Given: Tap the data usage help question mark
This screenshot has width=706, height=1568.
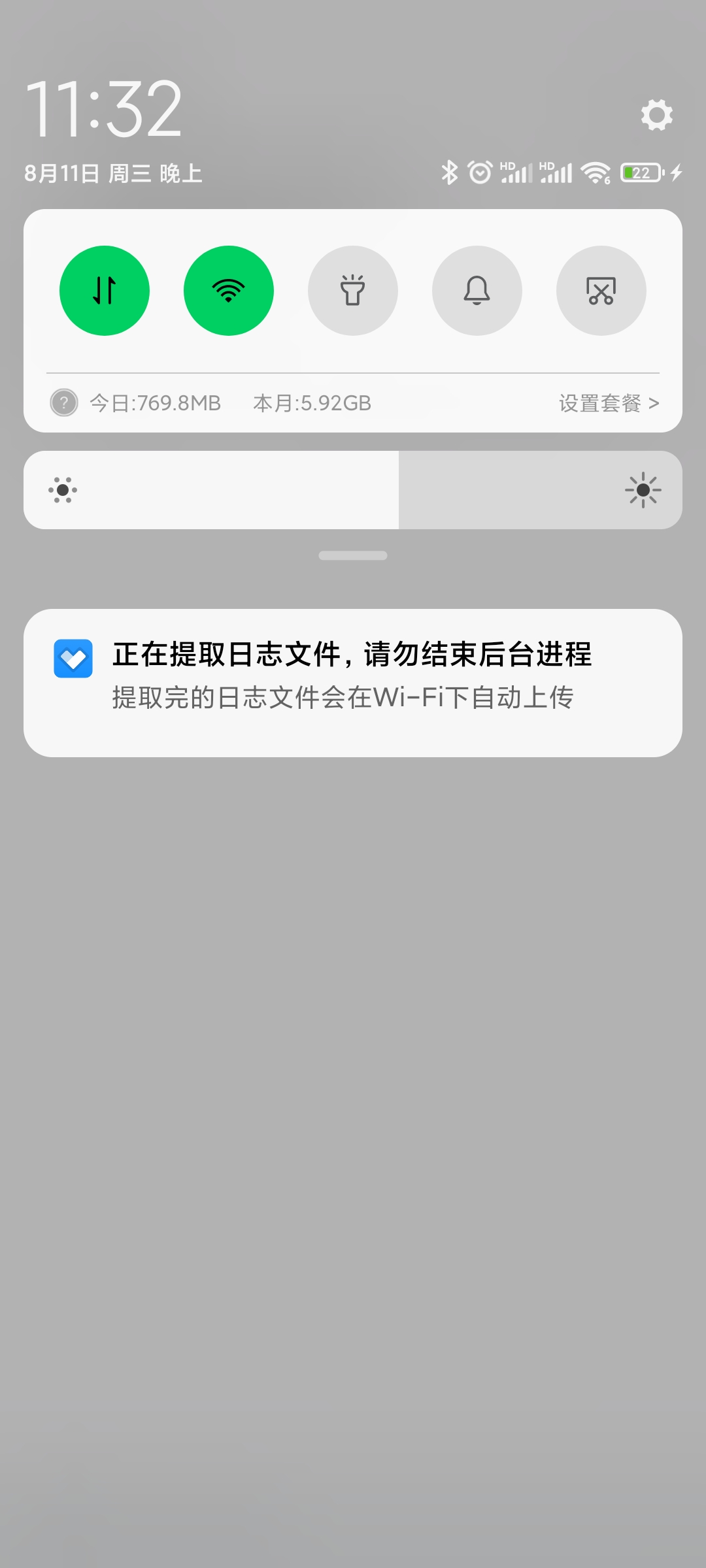Looking at the screenshot, I should click(x=64, y=403).
